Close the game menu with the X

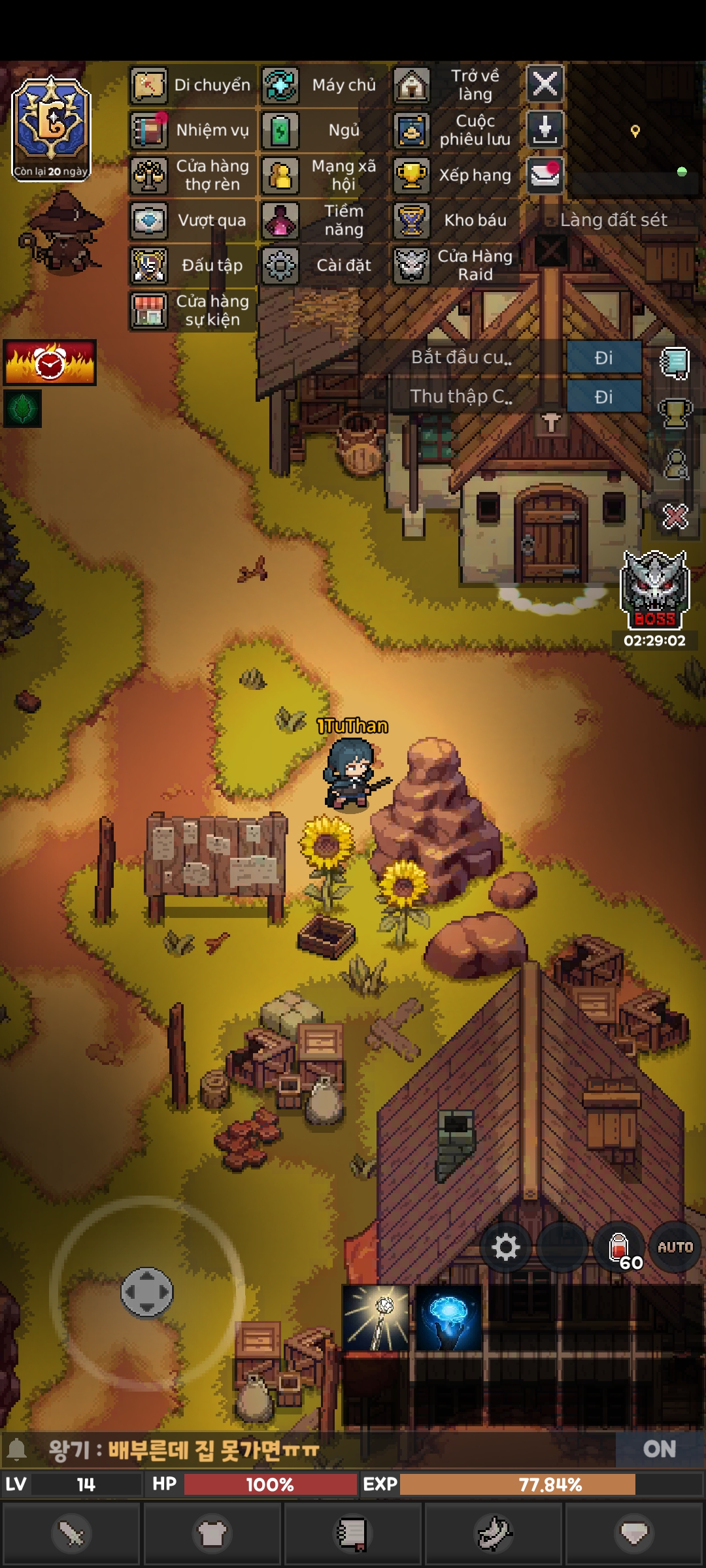(545, 84)
